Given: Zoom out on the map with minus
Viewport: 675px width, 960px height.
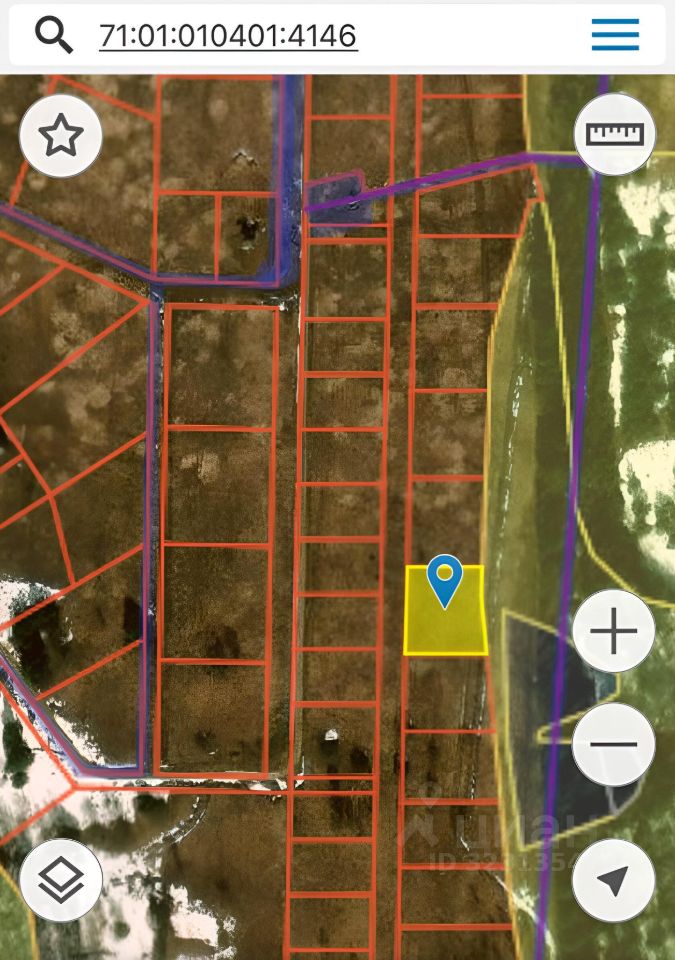Looking at the screenshot, I should (614, 744).
